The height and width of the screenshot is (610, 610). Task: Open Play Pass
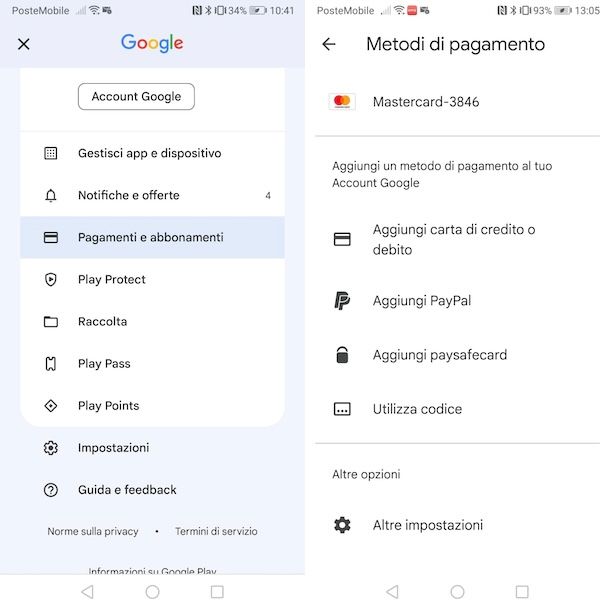coord(104,364)
